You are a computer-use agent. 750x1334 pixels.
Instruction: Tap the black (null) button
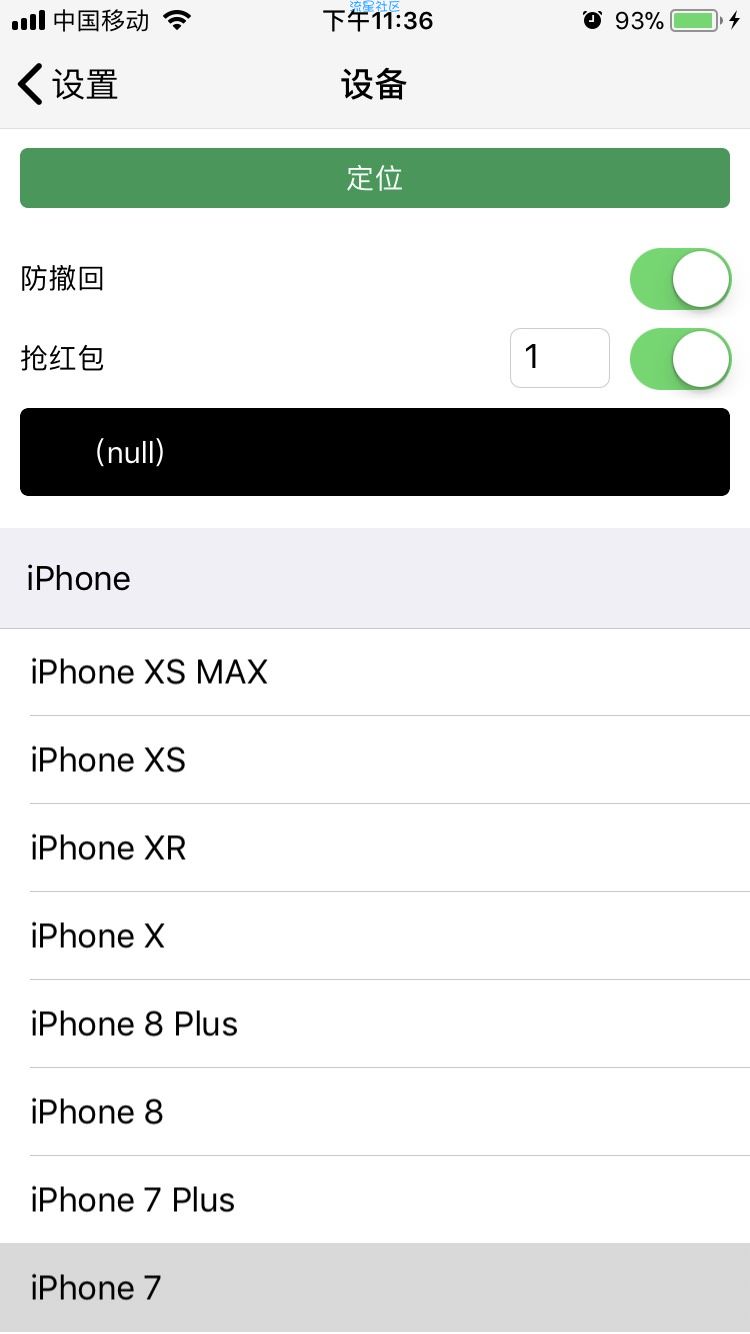click(x=375, y=452)
